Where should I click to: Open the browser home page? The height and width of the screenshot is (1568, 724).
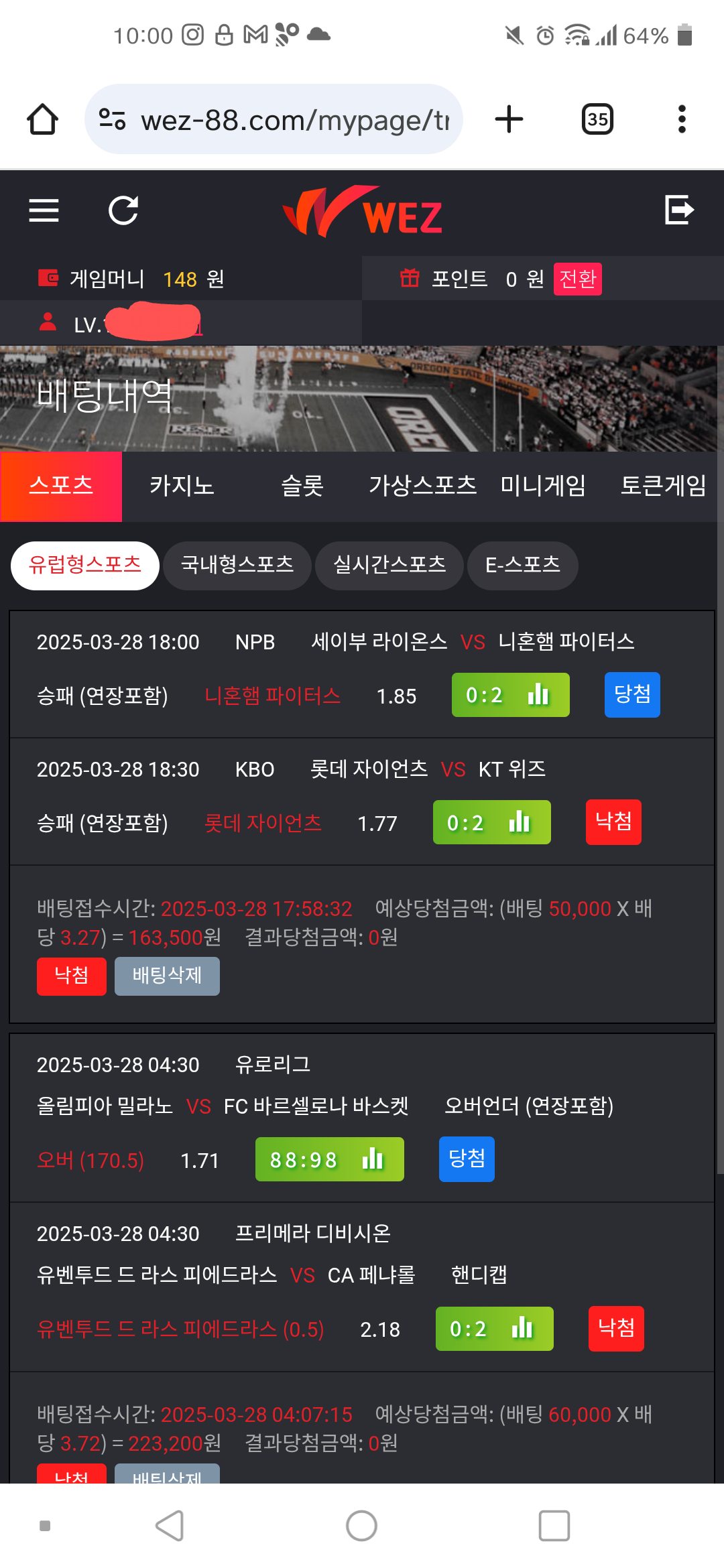coord(42,119)
